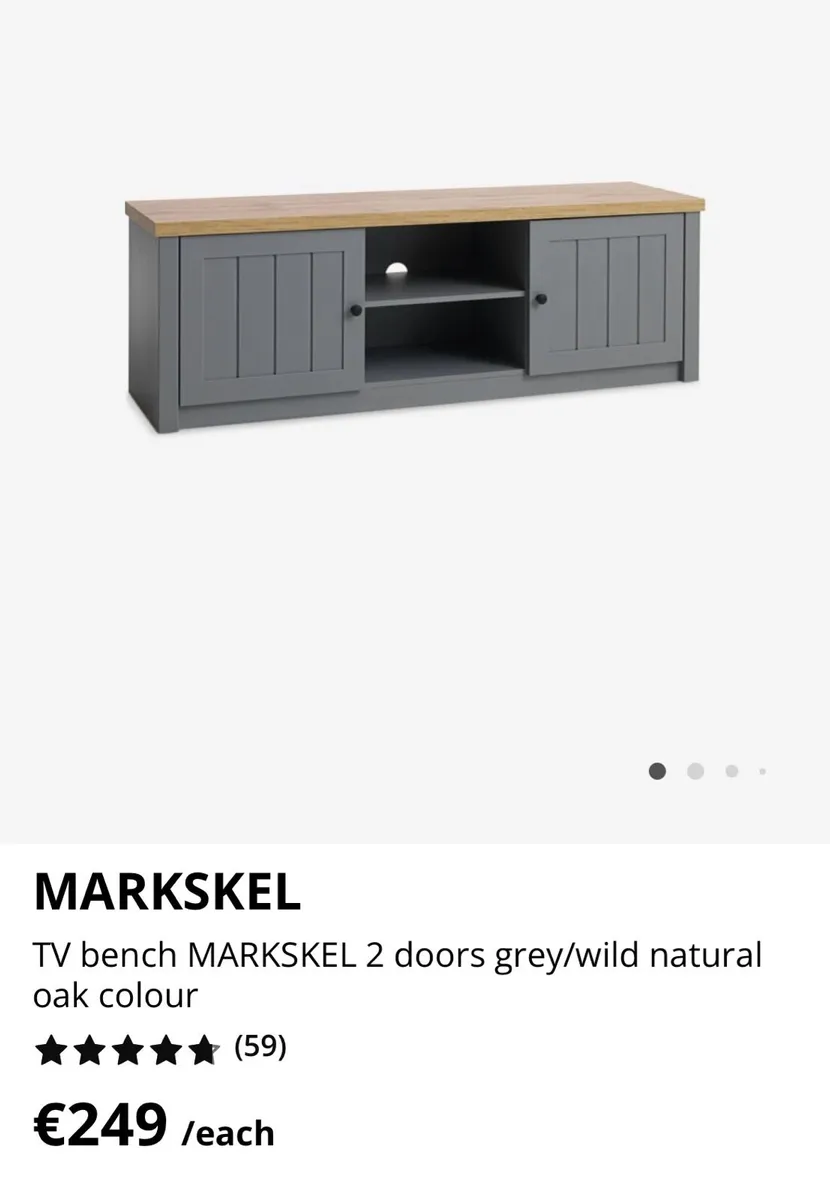Screen dimensions: 830x1200
Task: Select the smallest fourth carousel dot
Action: pyautogui.click(x=762, y=770)
